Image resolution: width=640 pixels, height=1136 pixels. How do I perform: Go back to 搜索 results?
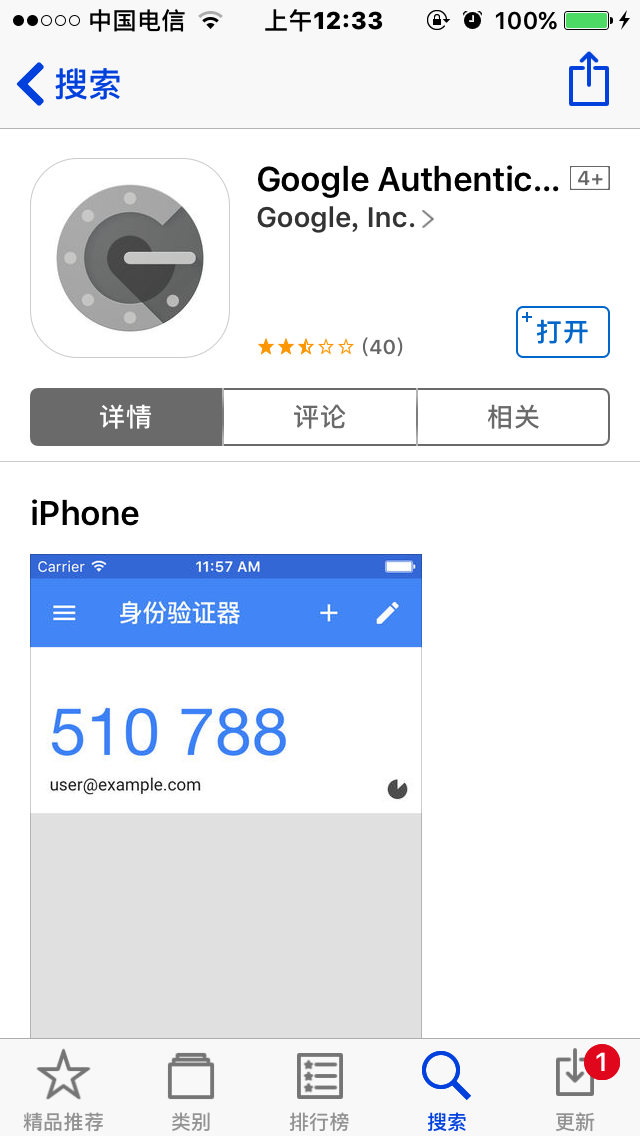tap(68, 84)
